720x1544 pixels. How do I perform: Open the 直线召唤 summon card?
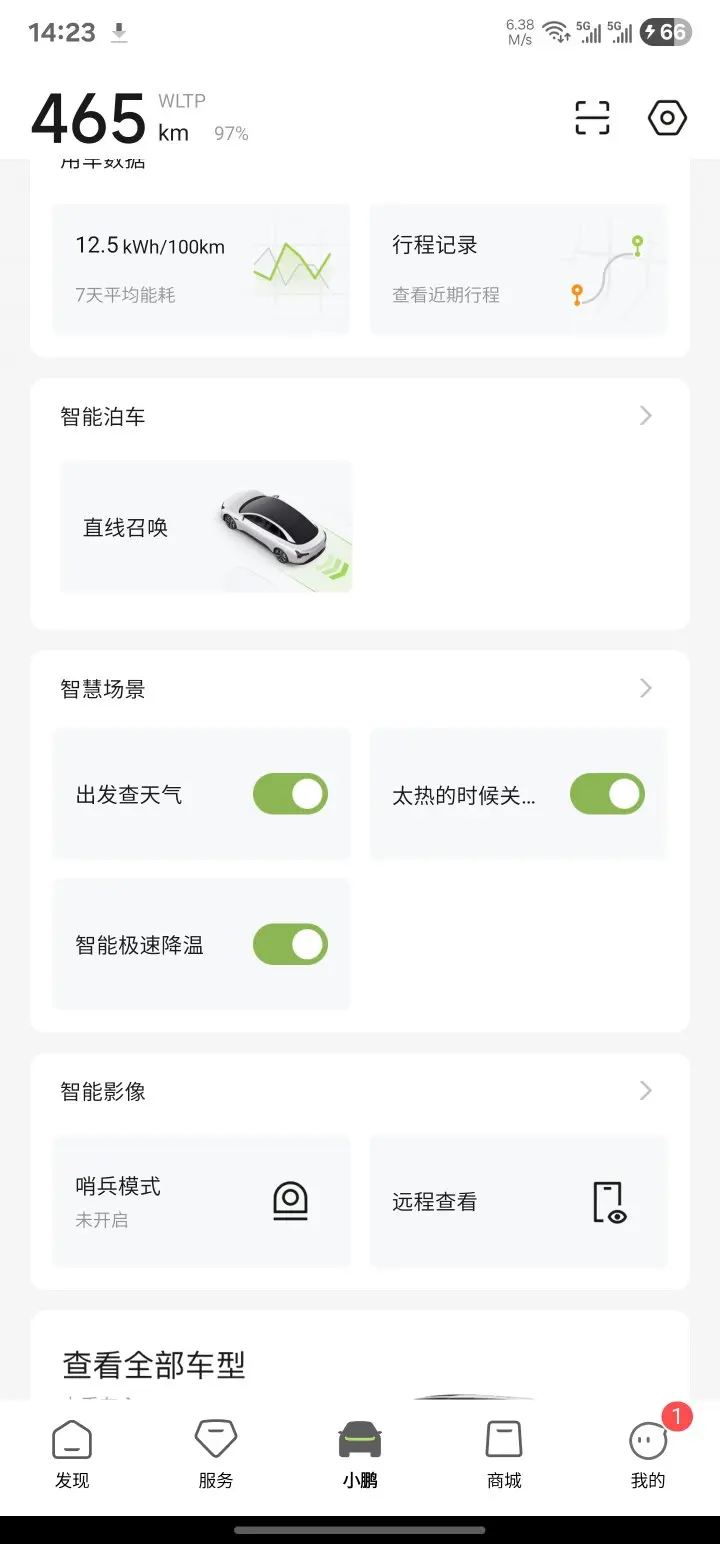coord(206,527)
